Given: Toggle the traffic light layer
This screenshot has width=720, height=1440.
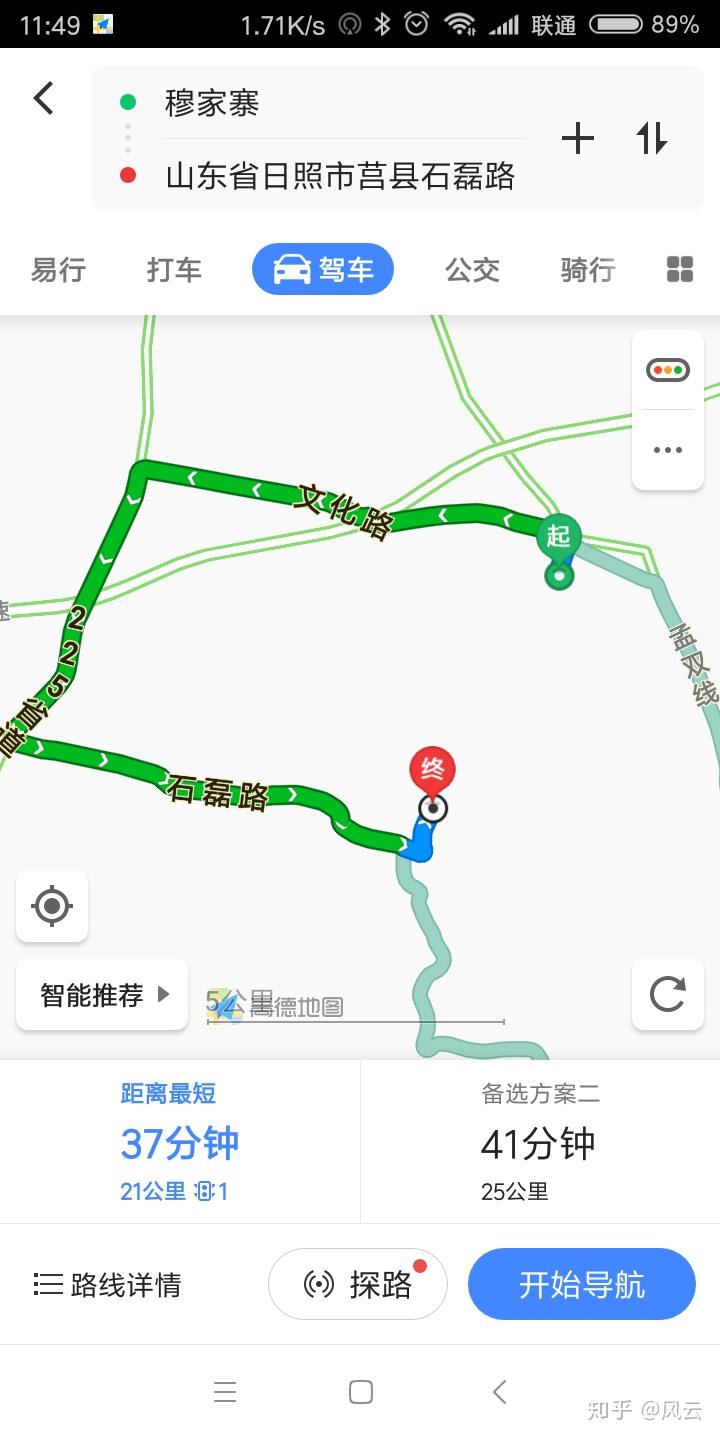Looking at the screenshot, I should [x=668, y=371].
